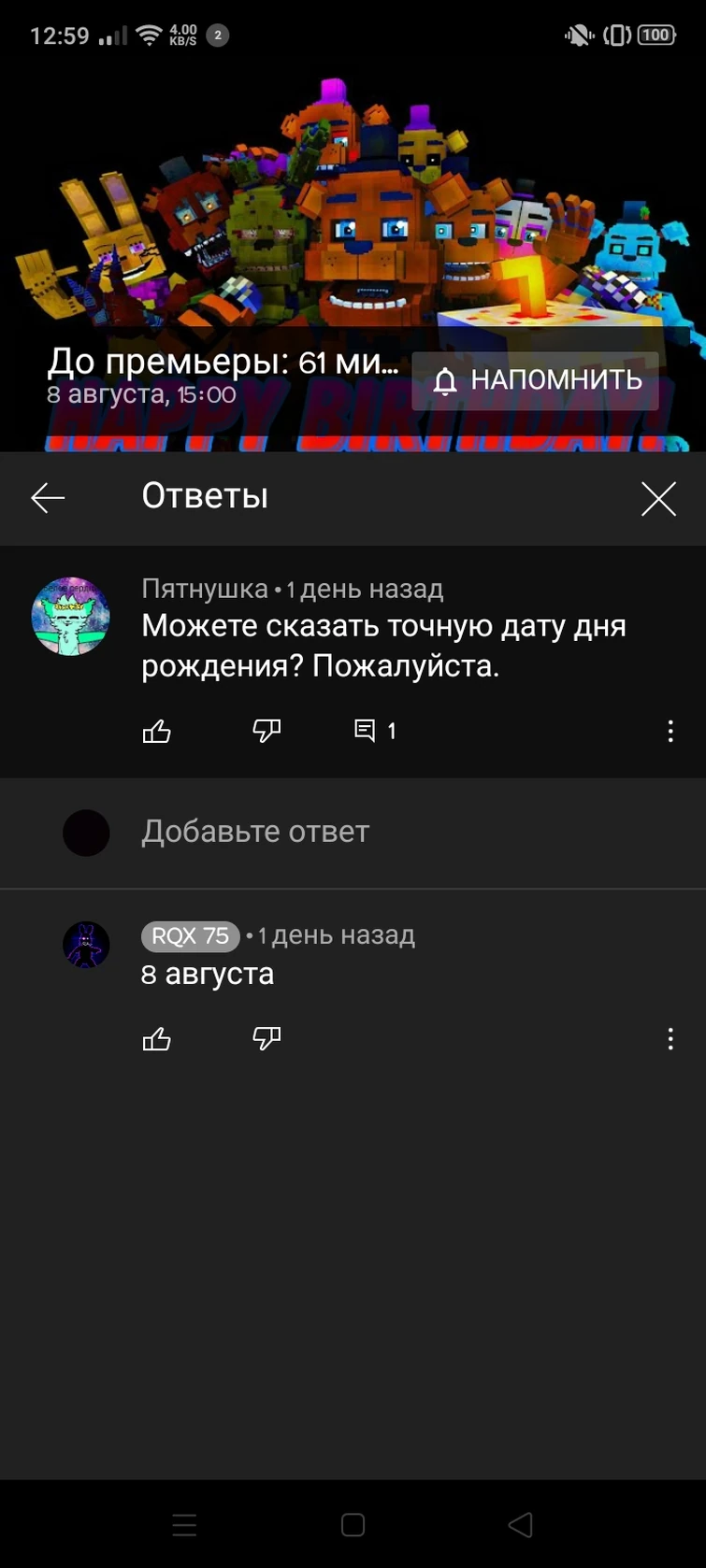Like Пятнушка's comment
This screenshot has height=1568, width=706.
[x=156, y=731]
